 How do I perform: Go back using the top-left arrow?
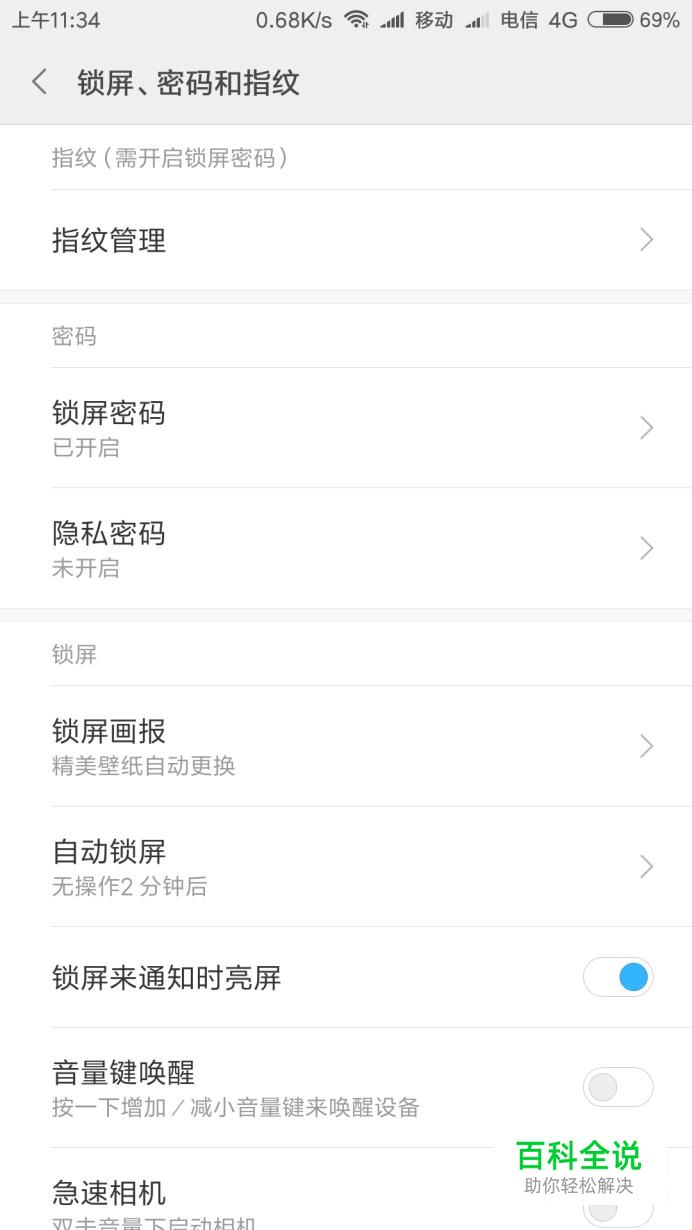[40, 82]
